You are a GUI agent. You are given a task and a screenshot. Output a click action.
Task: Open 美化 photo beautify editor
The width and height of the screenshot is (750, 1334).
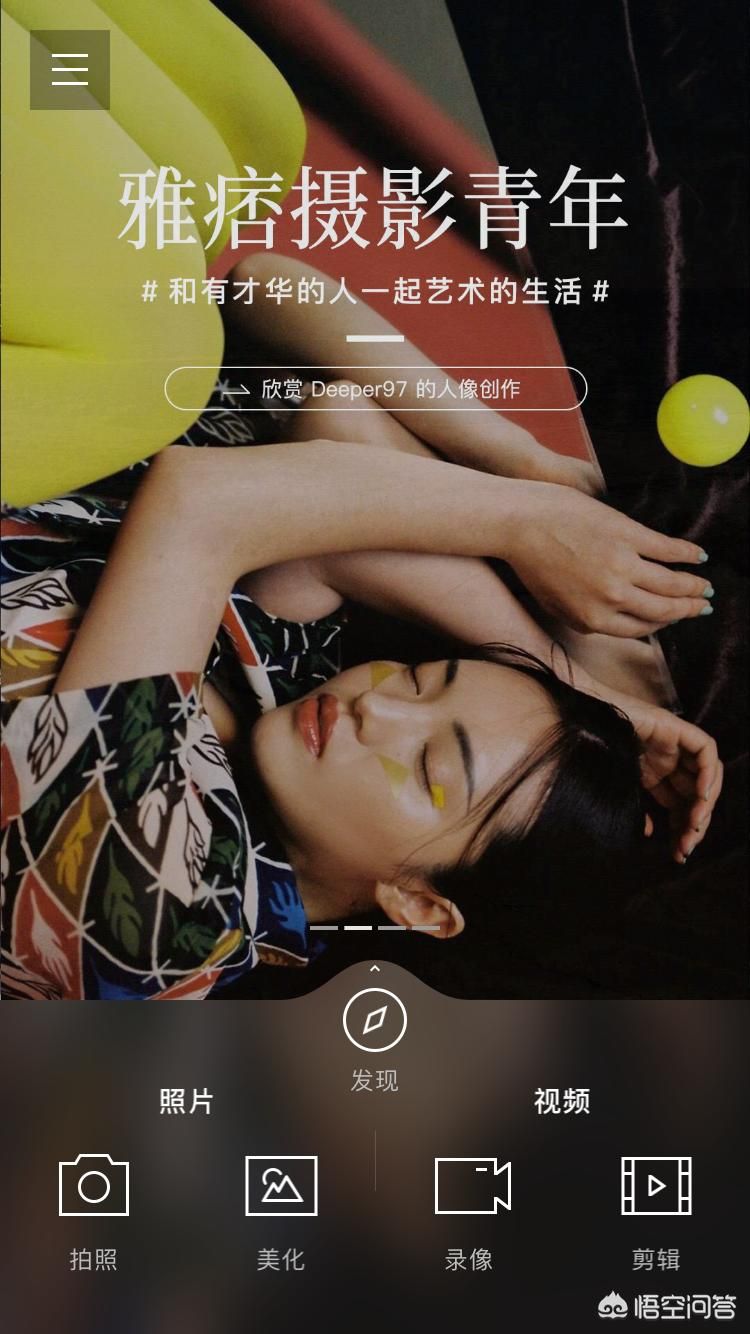281,1186
